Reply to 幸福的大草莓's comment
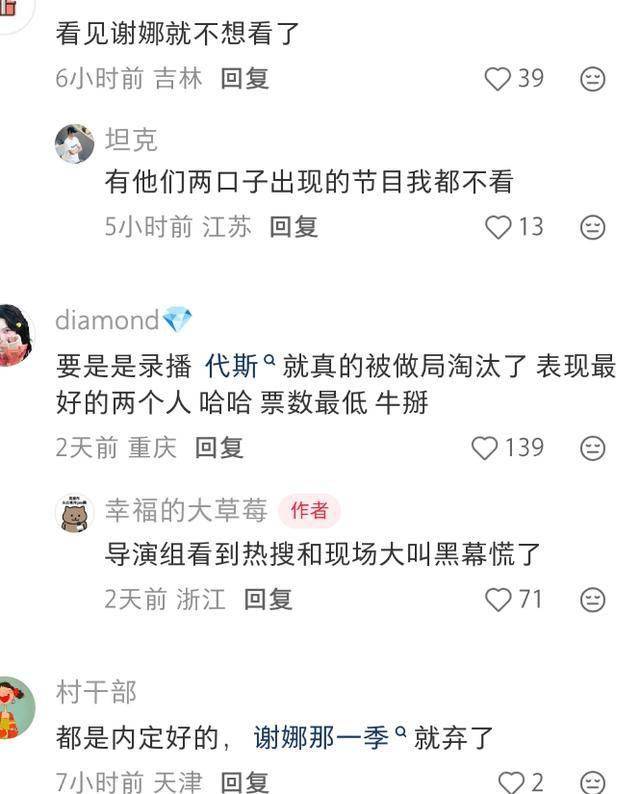Screen dimensions: 640x794 [268, 599]
